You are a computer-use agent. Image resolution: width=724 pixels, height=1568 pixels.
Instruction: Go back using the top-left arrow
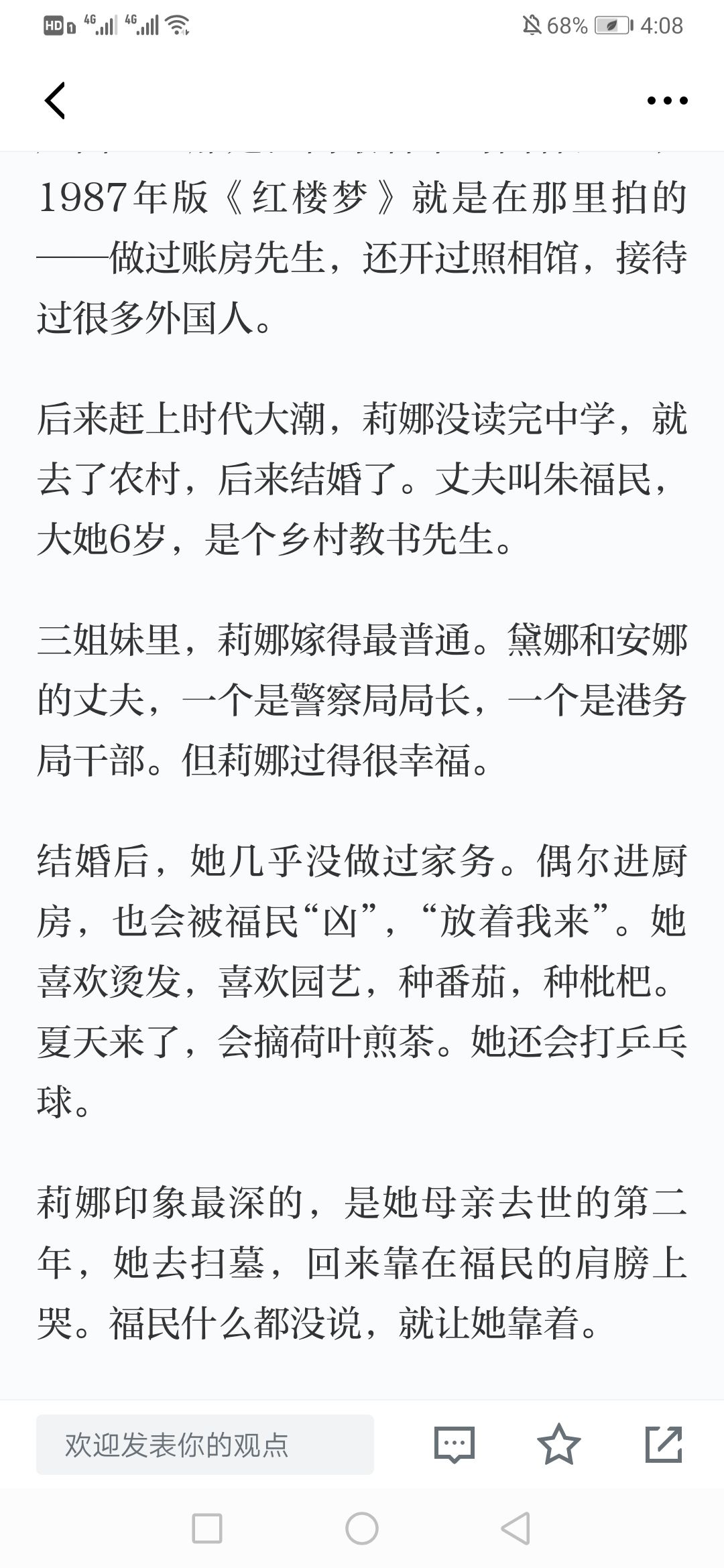pyautogui.click(x=55, y=101)
